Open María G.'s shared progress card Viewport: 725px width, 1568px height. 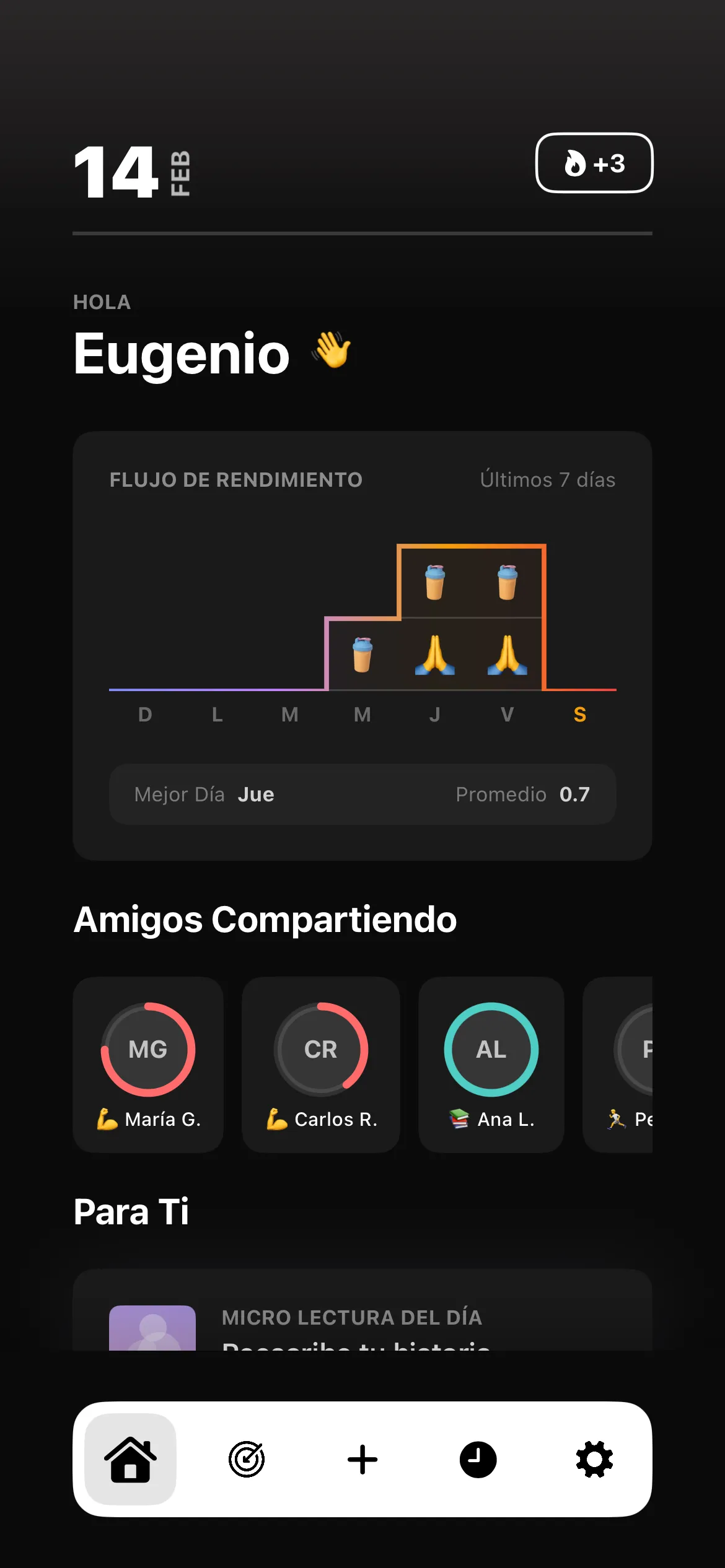(x=148, y=1064)
